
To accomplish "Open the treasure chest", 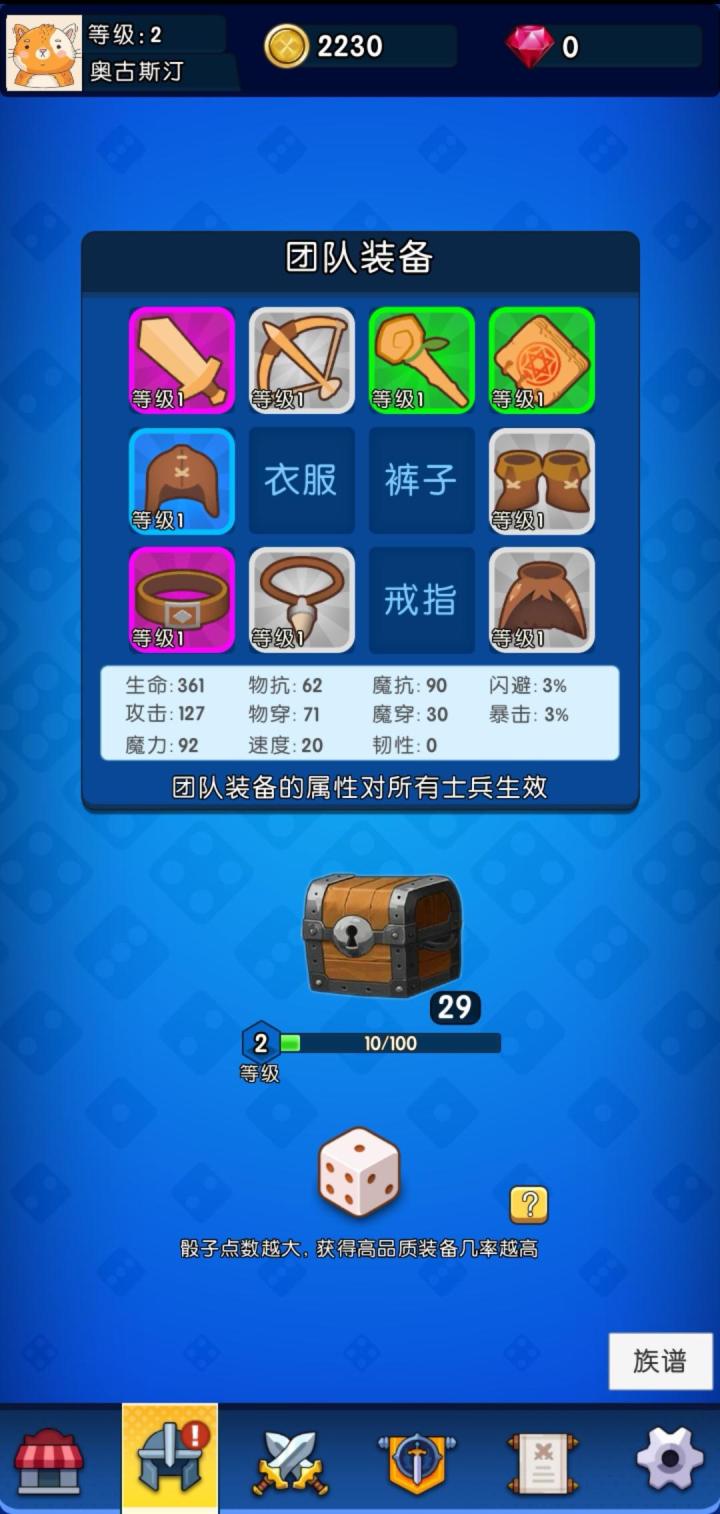I will (x=383, y=935).
